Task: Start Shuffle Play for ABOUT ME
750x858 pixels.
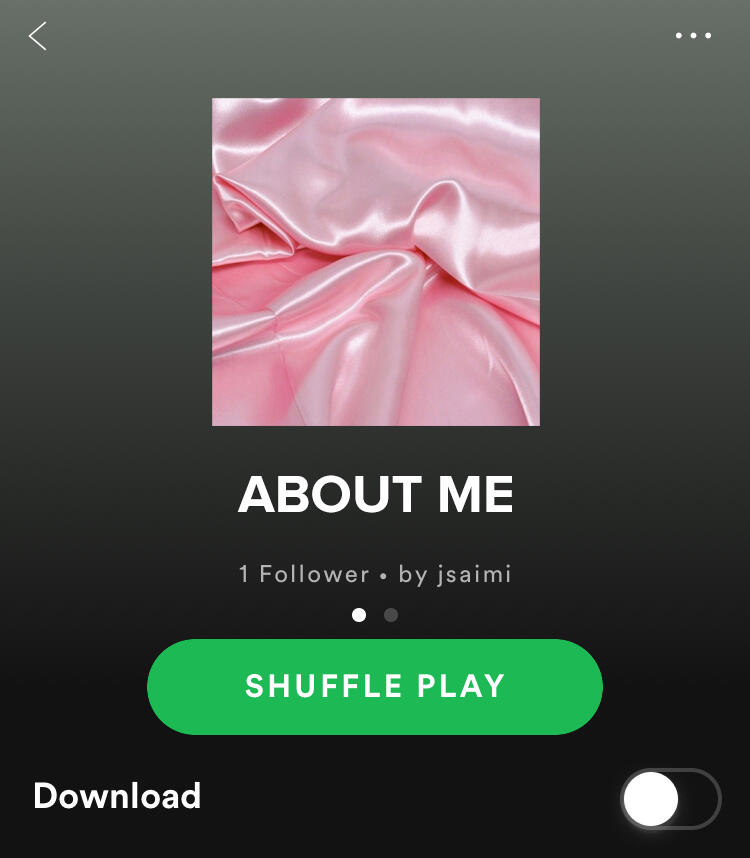Action: 375,687
